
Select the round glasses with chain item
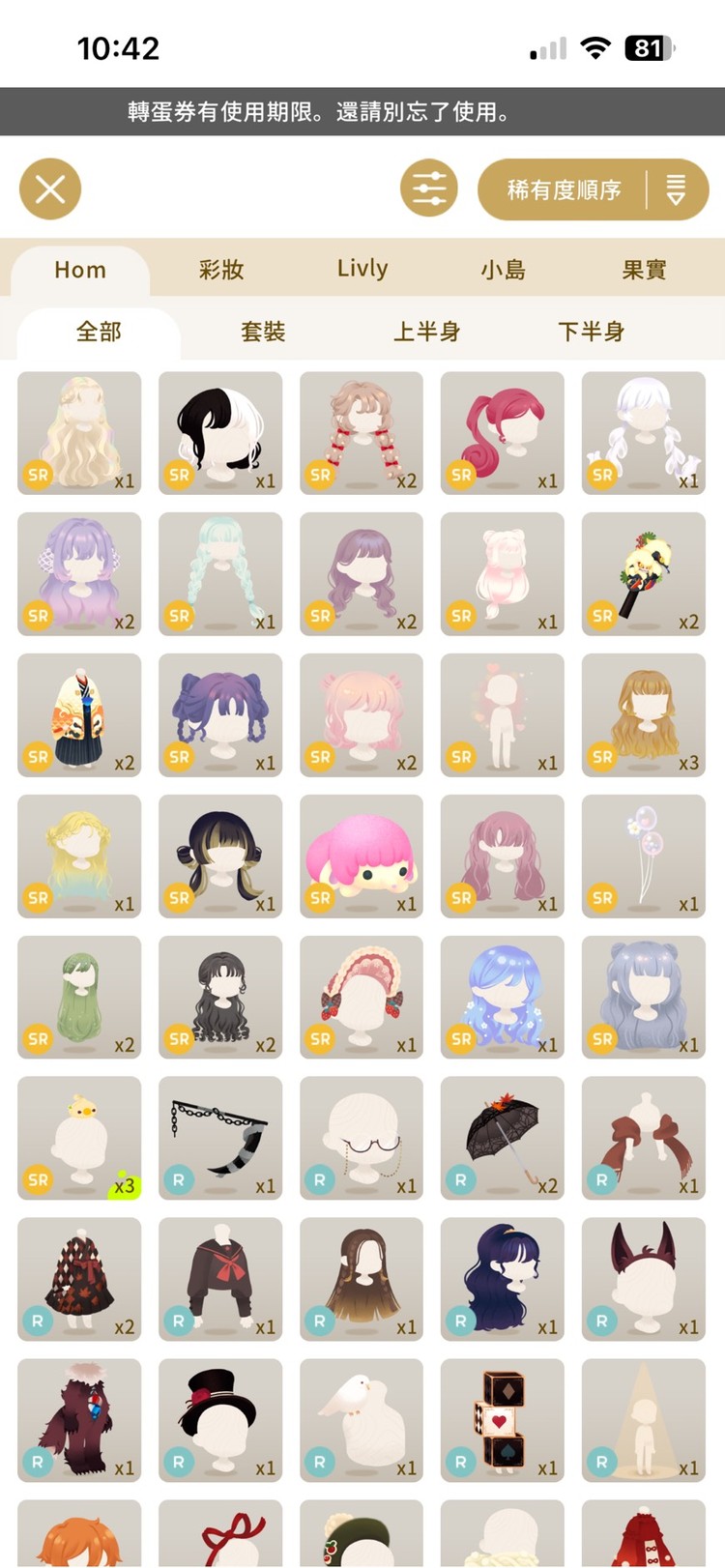pos(362,1139)
